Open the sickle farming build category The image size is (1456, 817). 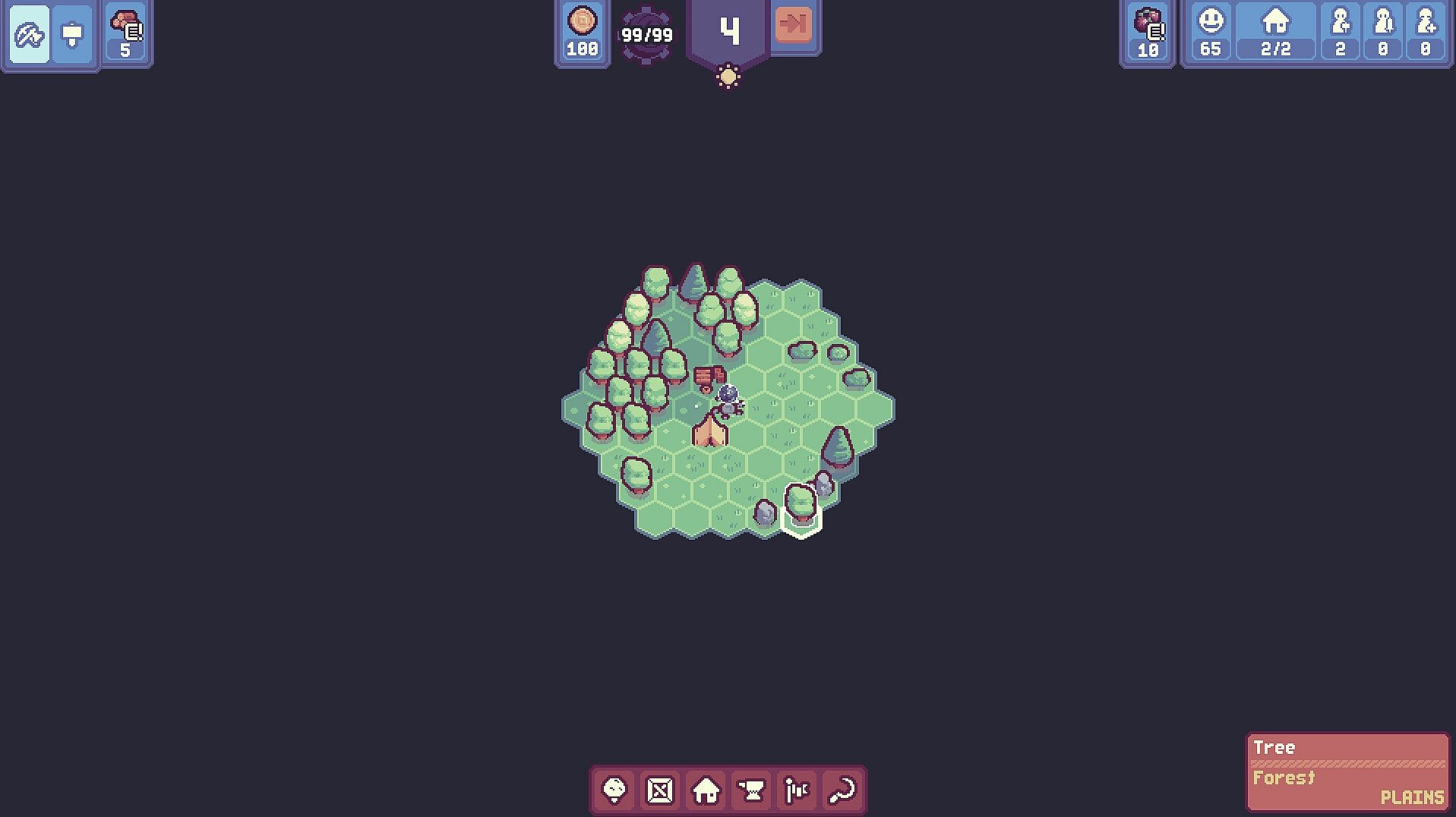point(843,790)
